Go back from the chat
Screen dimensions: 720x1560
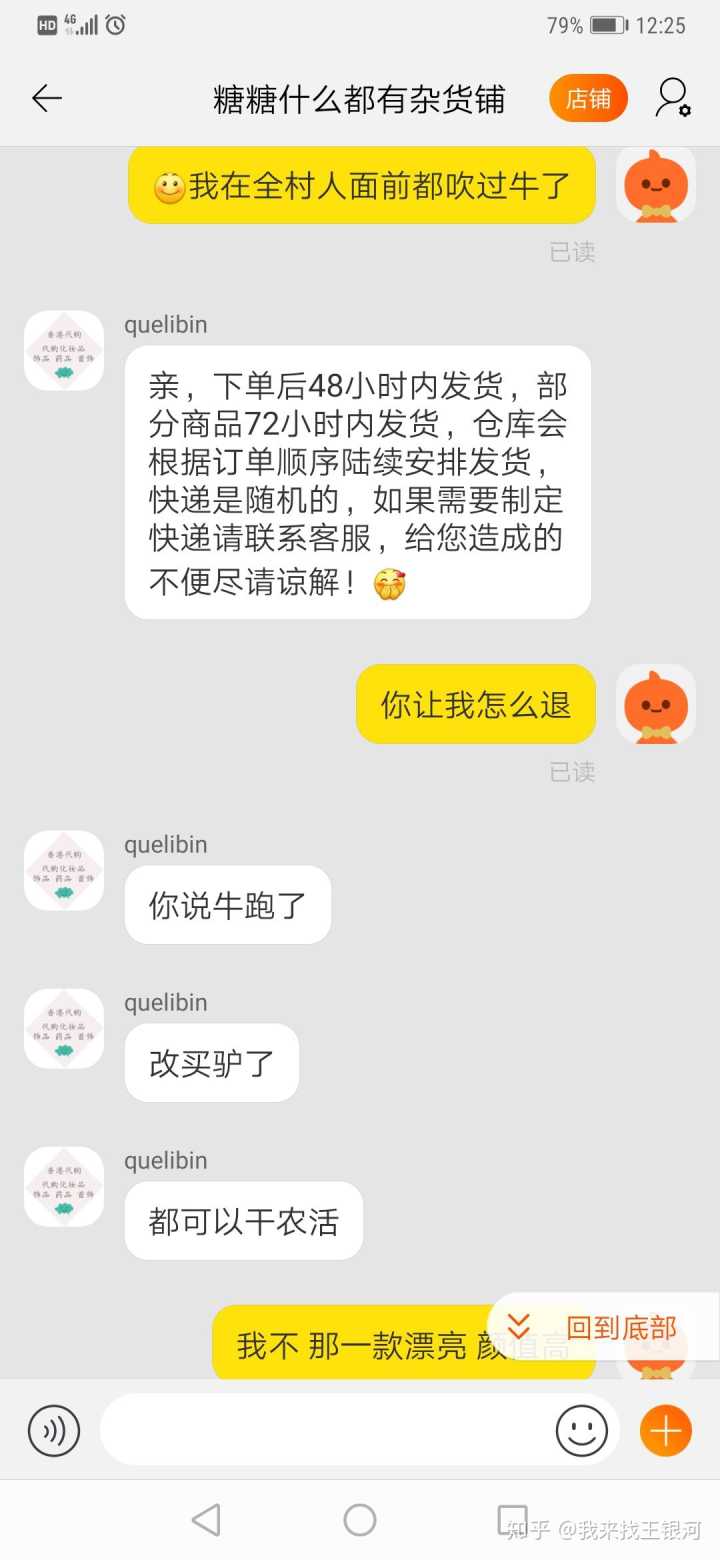(x=47, y=98)
